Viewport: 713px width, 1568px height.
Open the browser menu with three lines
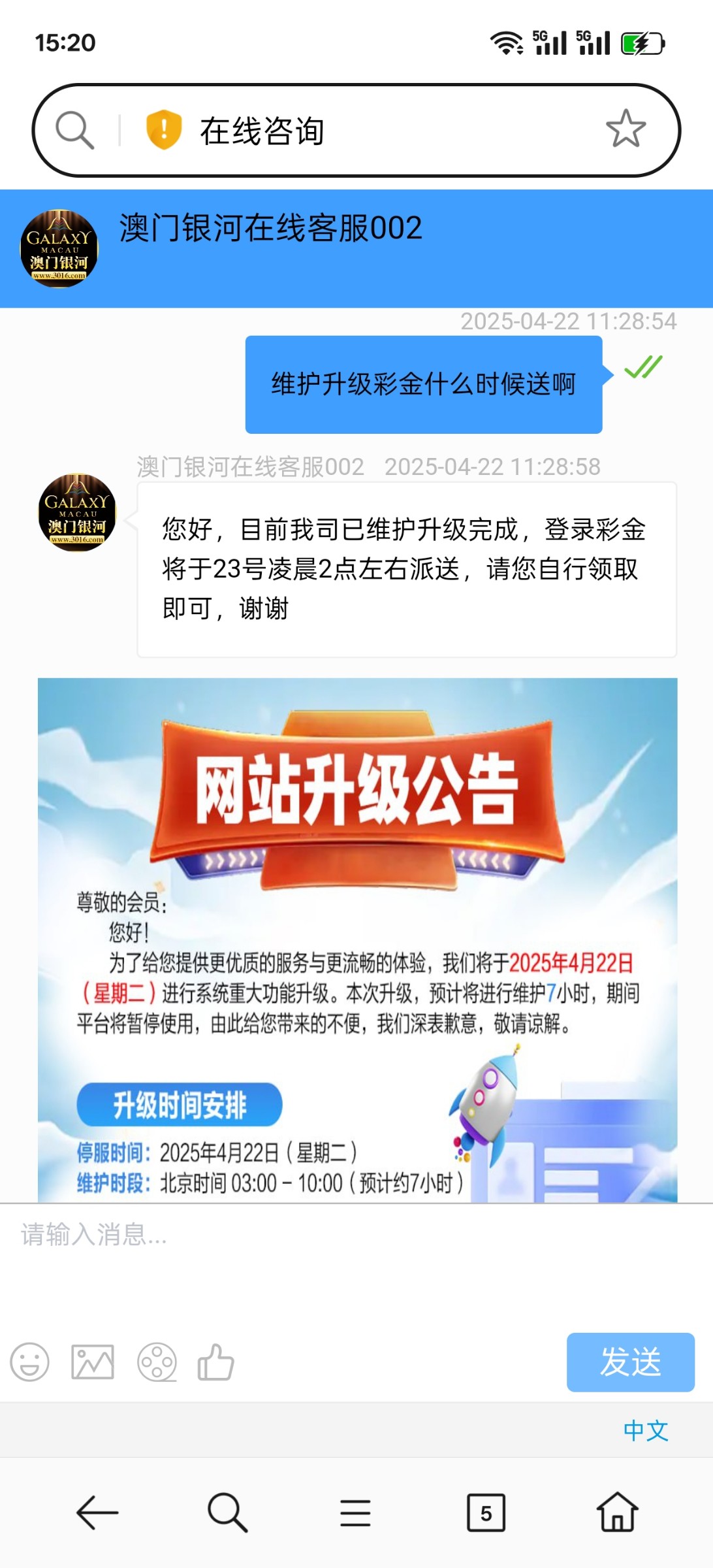point(355,1512)
